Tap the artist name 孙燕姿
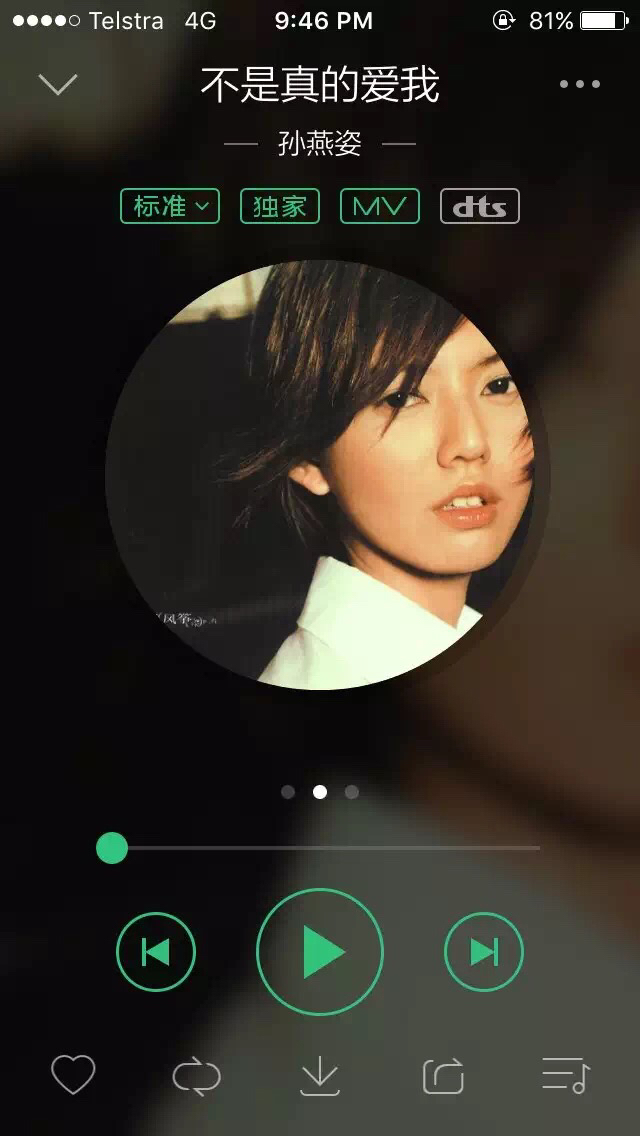This screenshot has width=640, height=1136. point(320,144)
